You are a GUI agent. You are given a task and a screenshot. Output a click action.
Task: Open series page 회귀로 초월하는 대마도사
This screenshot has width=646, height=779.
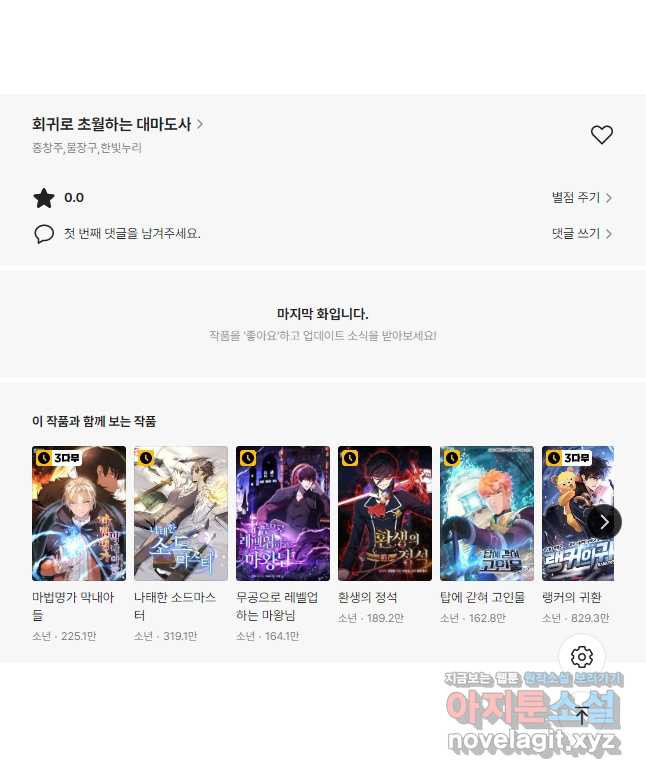click(x=117, y=125)
